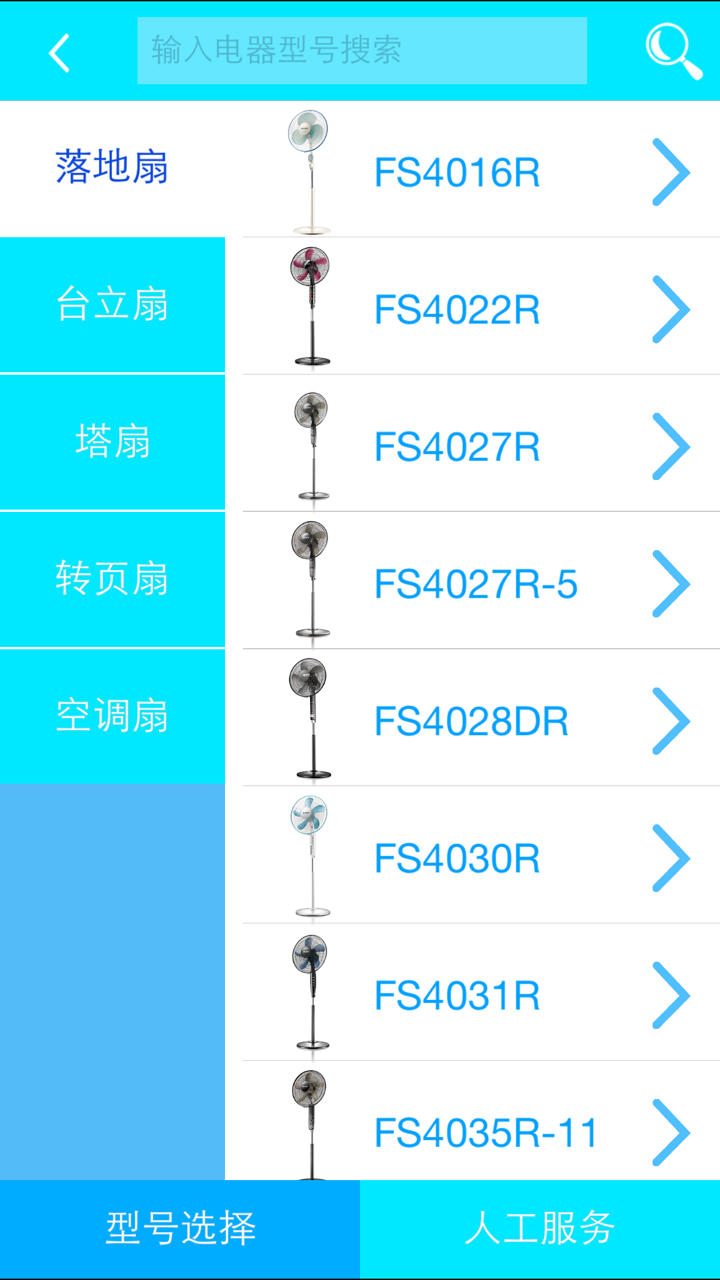Open the FS4028DR product via its arrow
Image resolution: width=720 pixels, height=1280 pixels.
click(672, 720)
